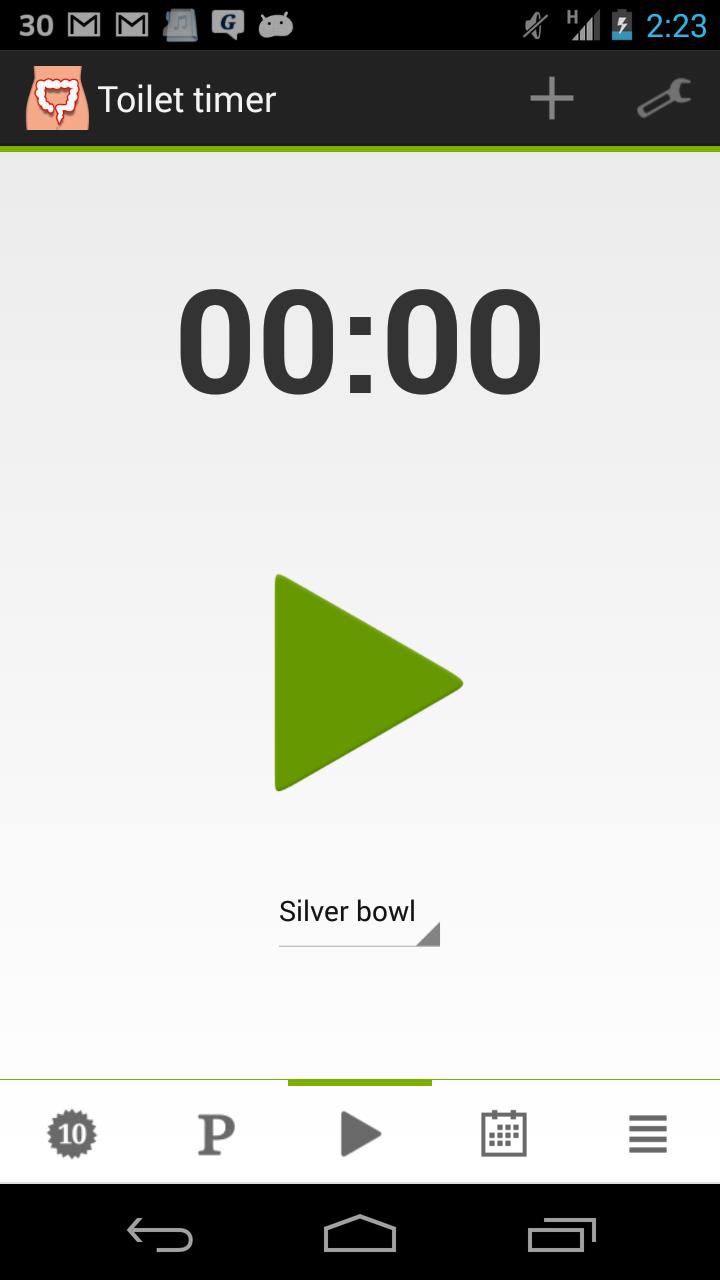Open the P tab
This screenshot has height=1280, width=720.
(x=216, y=1134)
